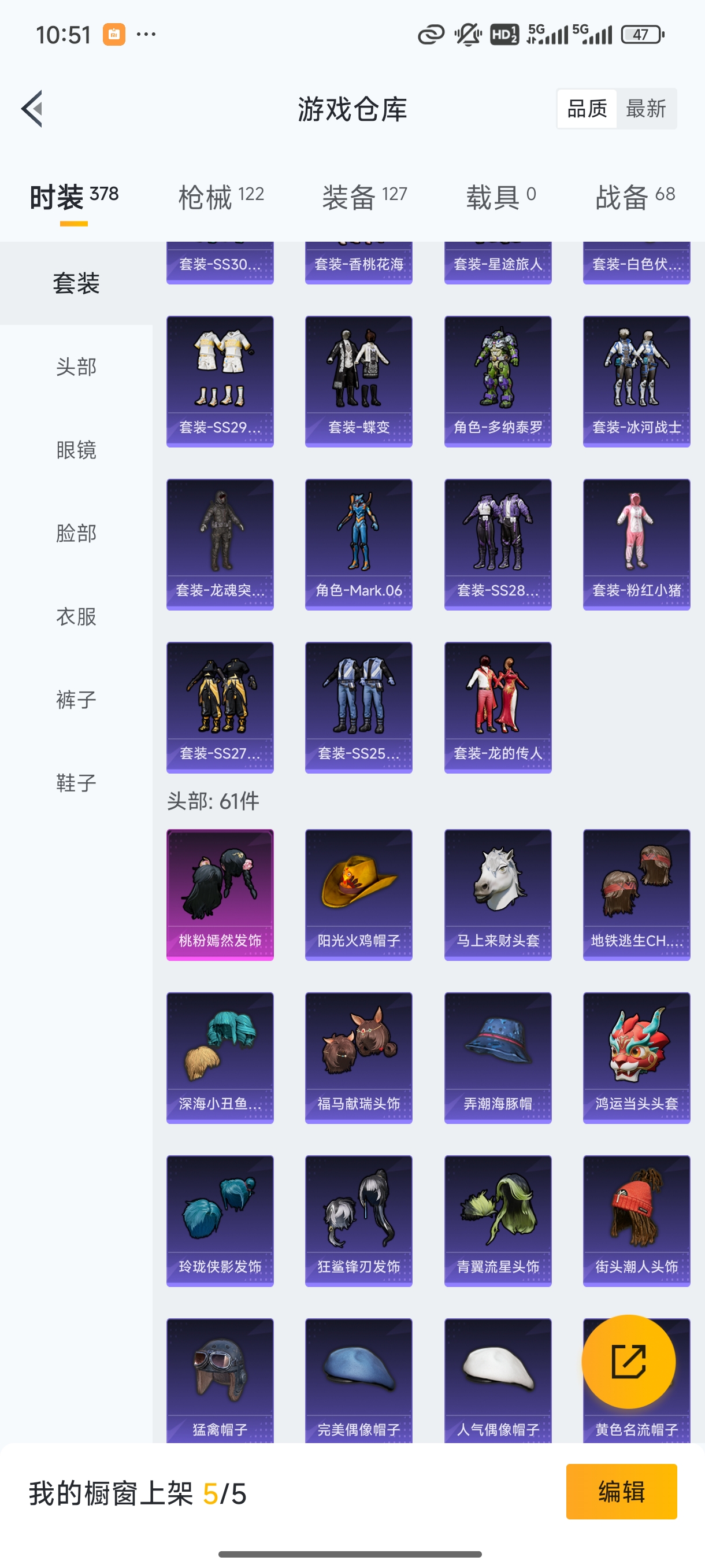
Task: Tap the back arrow to exit warehouse
Action: click(x=32, y=108)
